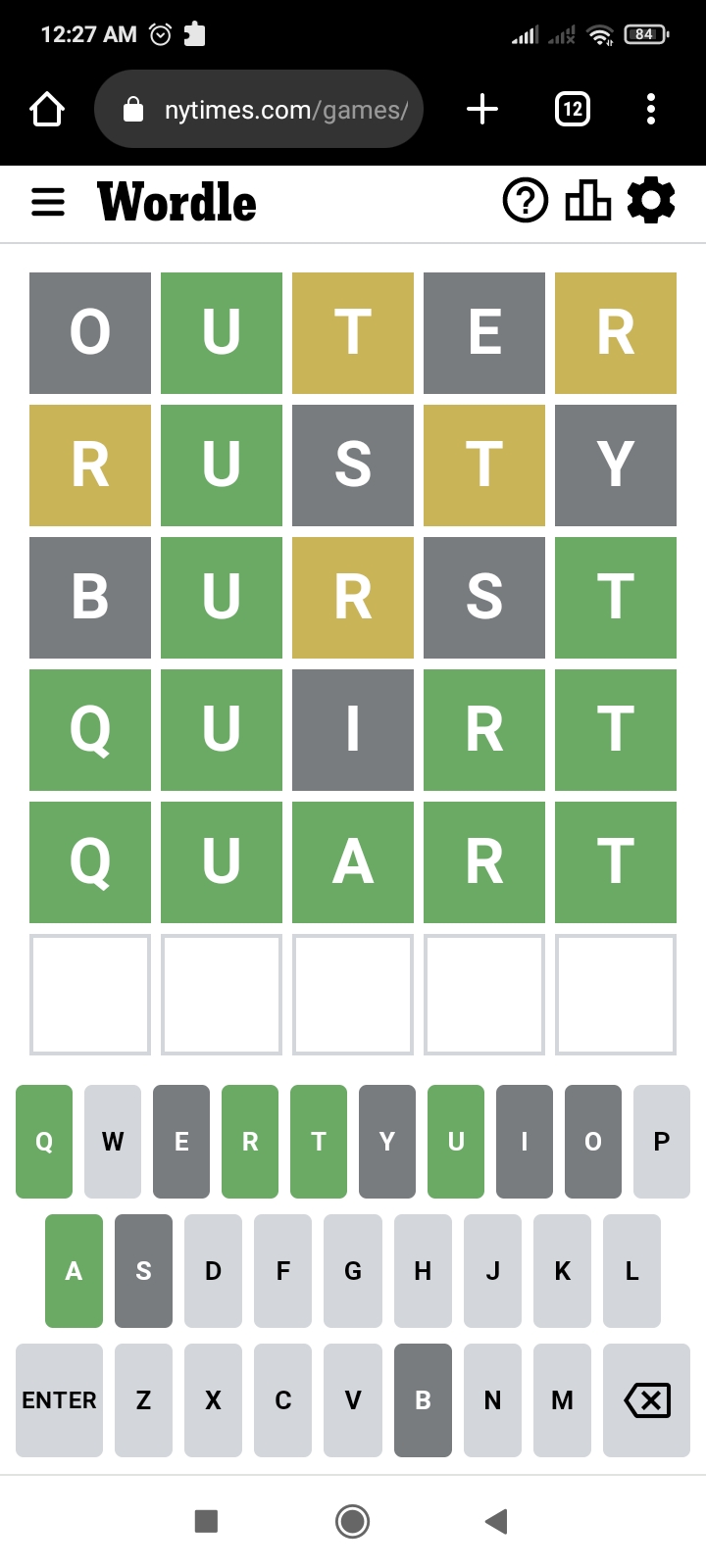Hit the backspace key
The height and width of the screenshot is (1568, 706).
coord(647,1400)
